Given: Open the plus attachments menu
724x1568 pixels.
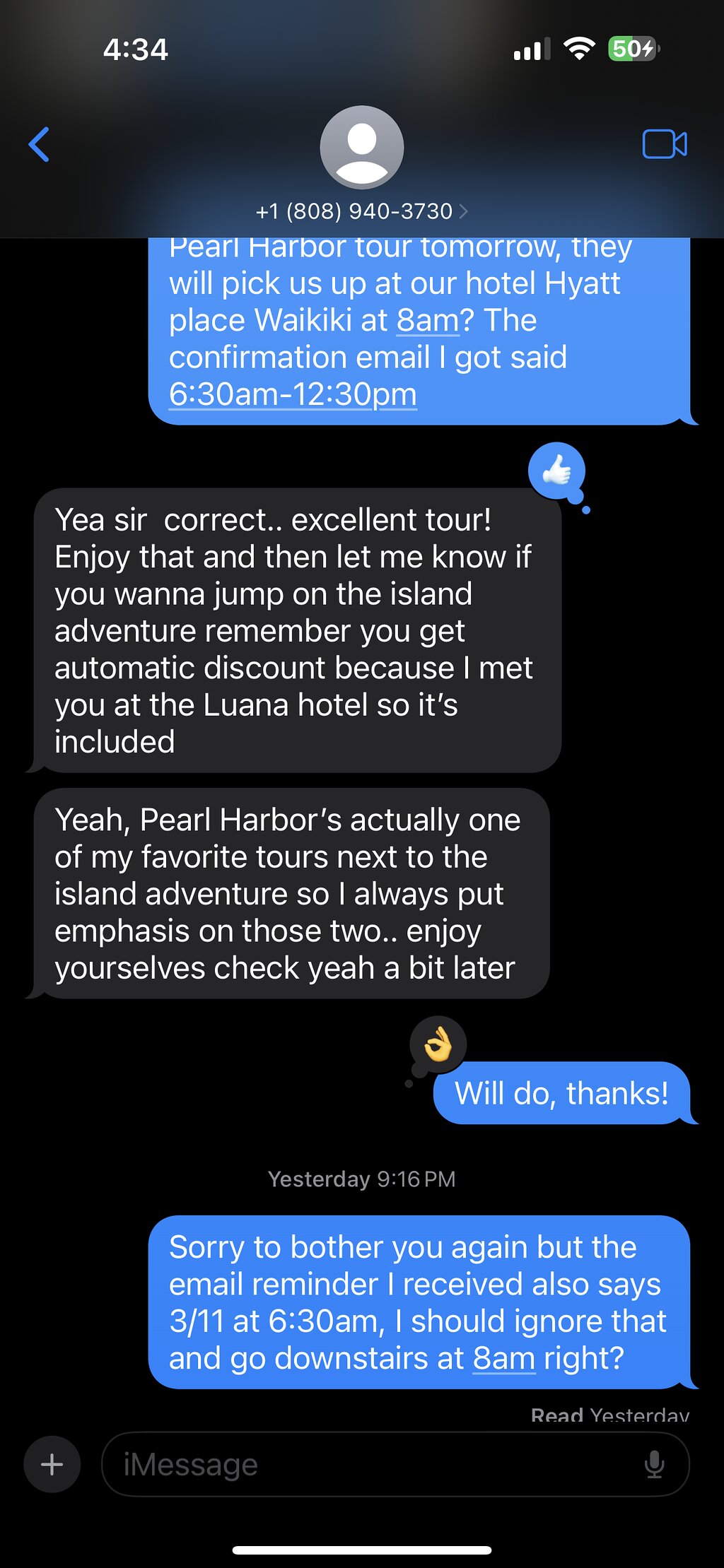Looking at the screenshot, I should 52,1464.
